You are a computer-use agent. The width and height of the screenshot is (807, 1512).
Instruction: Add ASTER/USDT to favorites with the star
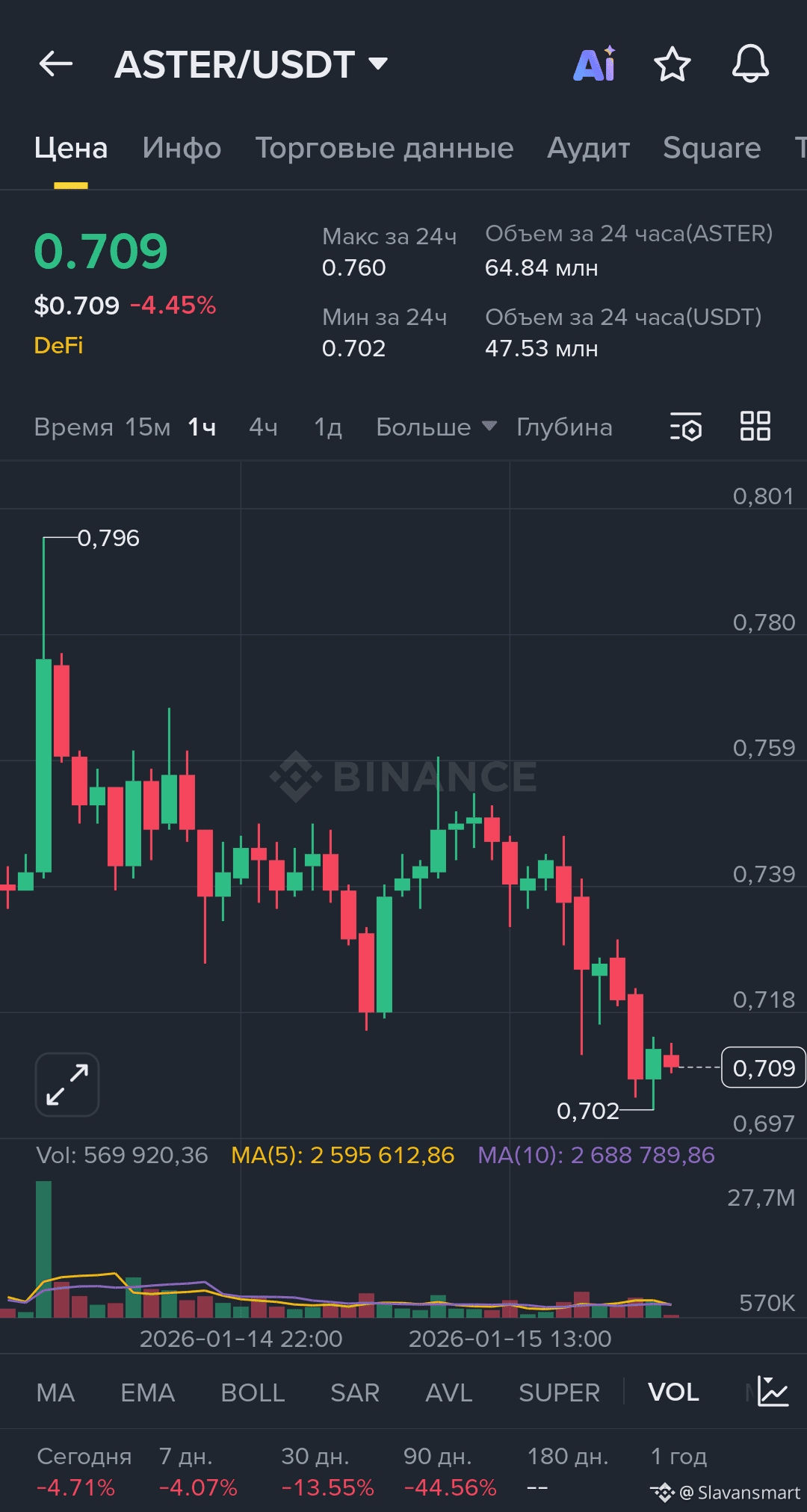[672, 64]
